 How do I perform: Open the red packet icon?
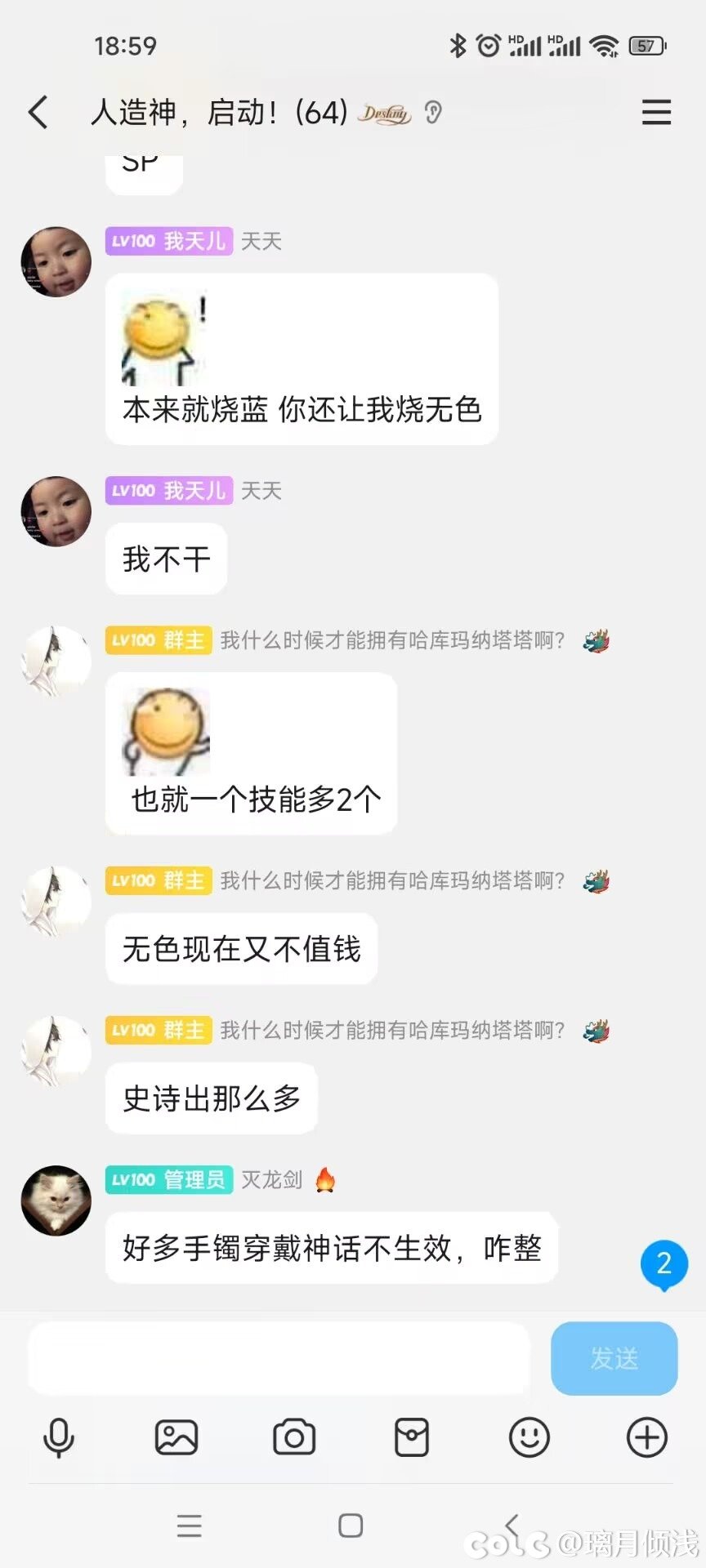click(x=411, y=1437)
